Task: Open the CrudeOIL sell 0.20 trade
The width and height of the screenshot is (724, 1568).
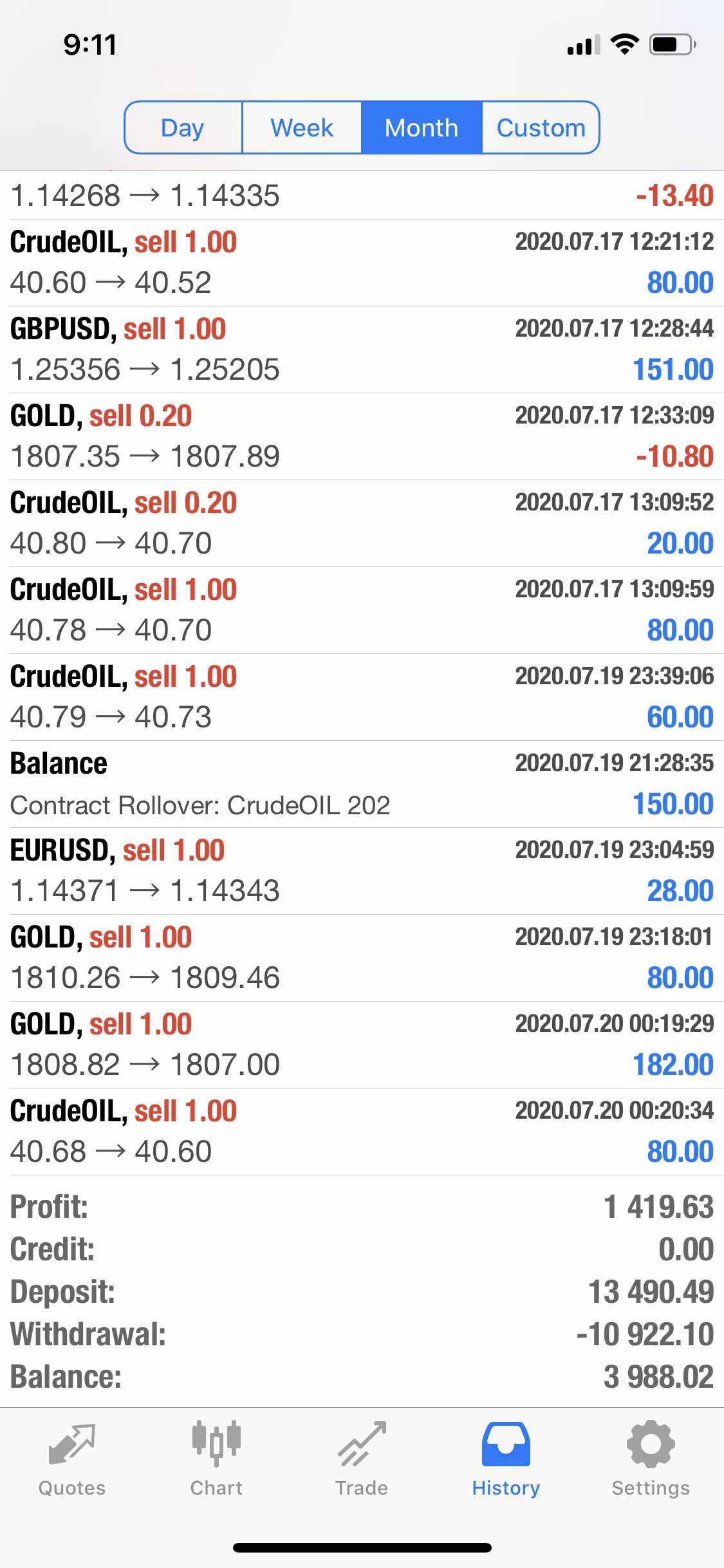Action: (x=362, y=523)
